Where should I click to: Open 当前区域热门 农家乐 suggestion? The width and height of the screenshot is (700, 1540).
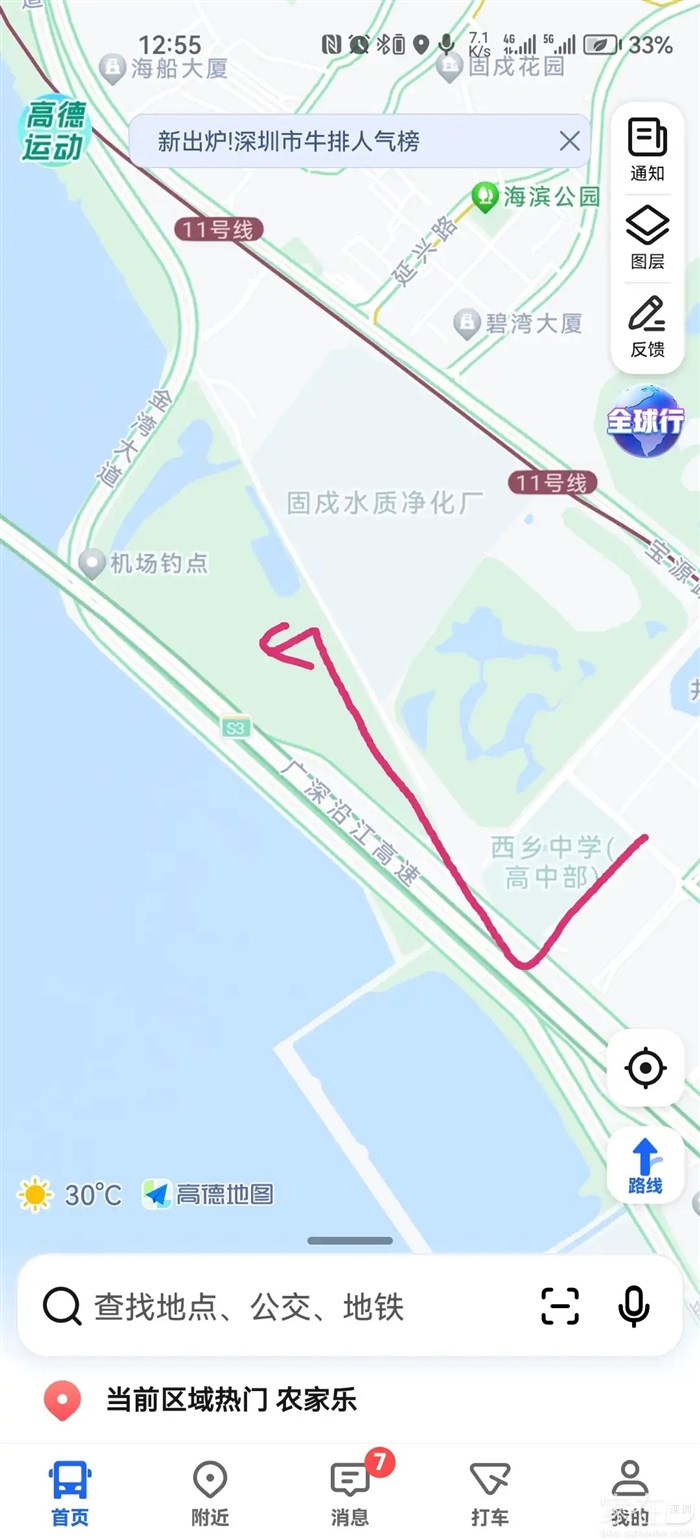point(230,1400)
